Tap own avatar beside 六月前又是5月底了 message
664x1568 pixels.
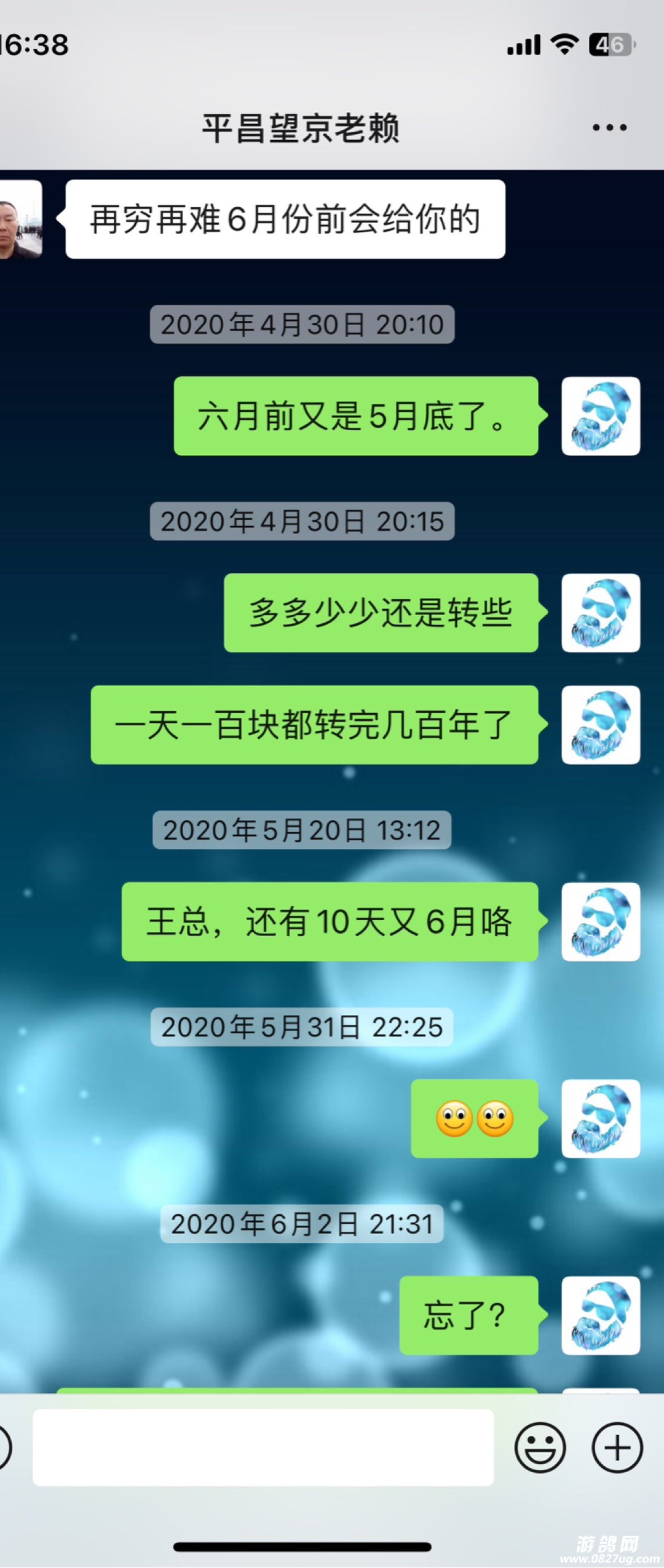(x=600, y=416)
